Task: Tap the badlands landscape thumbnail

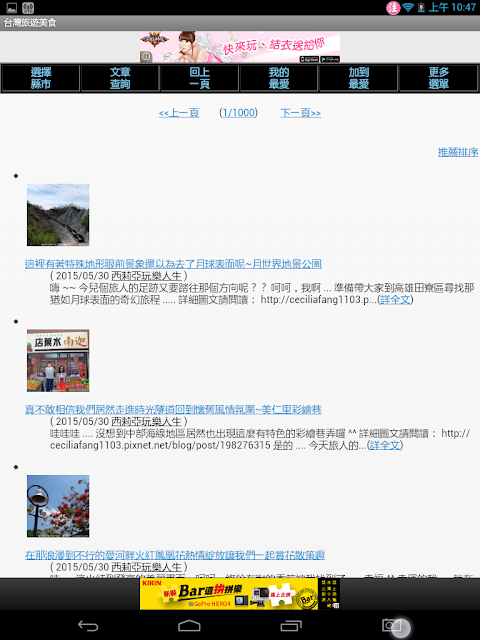Action: (x=58, y=215)
